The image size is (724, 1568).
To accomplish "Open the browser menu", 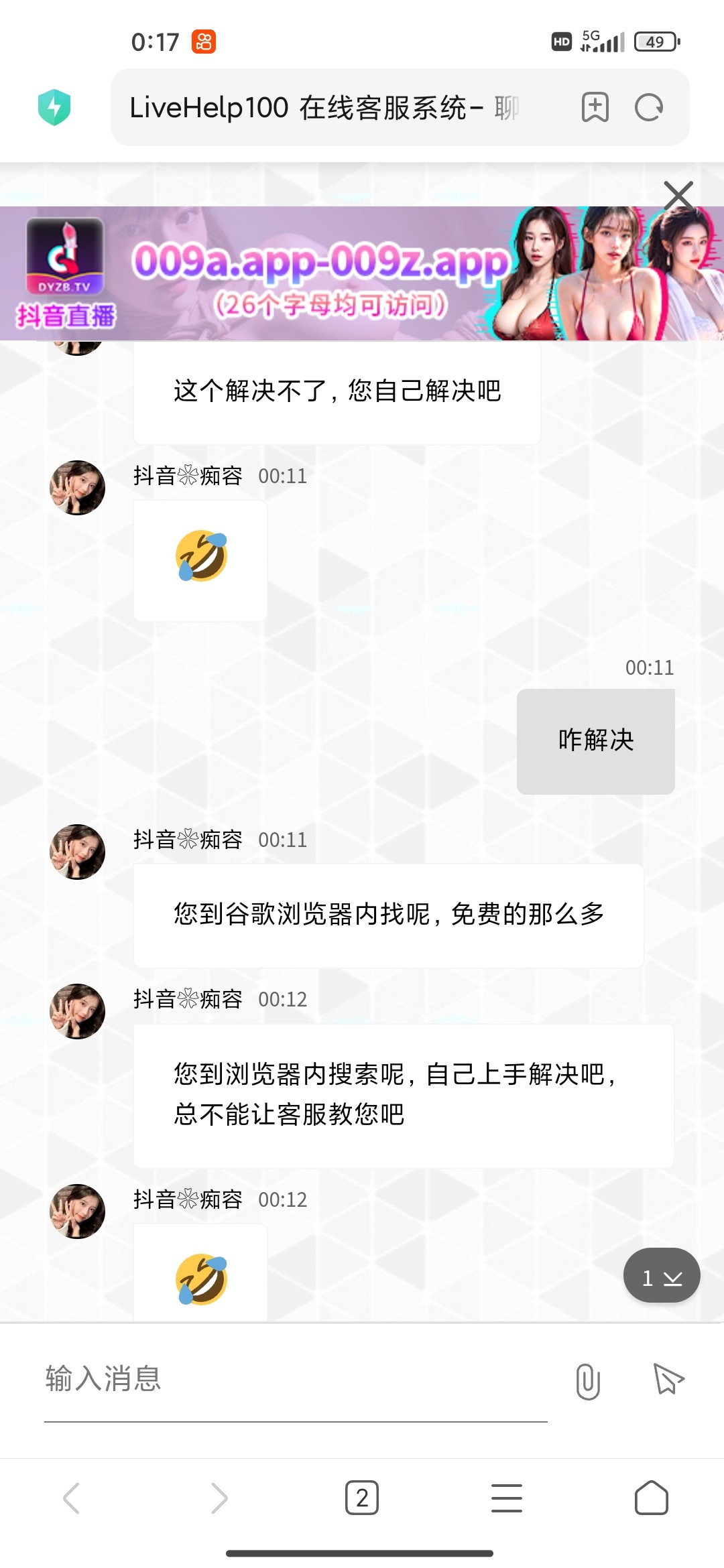I will pyautogui.click(x=507, y=1498).
